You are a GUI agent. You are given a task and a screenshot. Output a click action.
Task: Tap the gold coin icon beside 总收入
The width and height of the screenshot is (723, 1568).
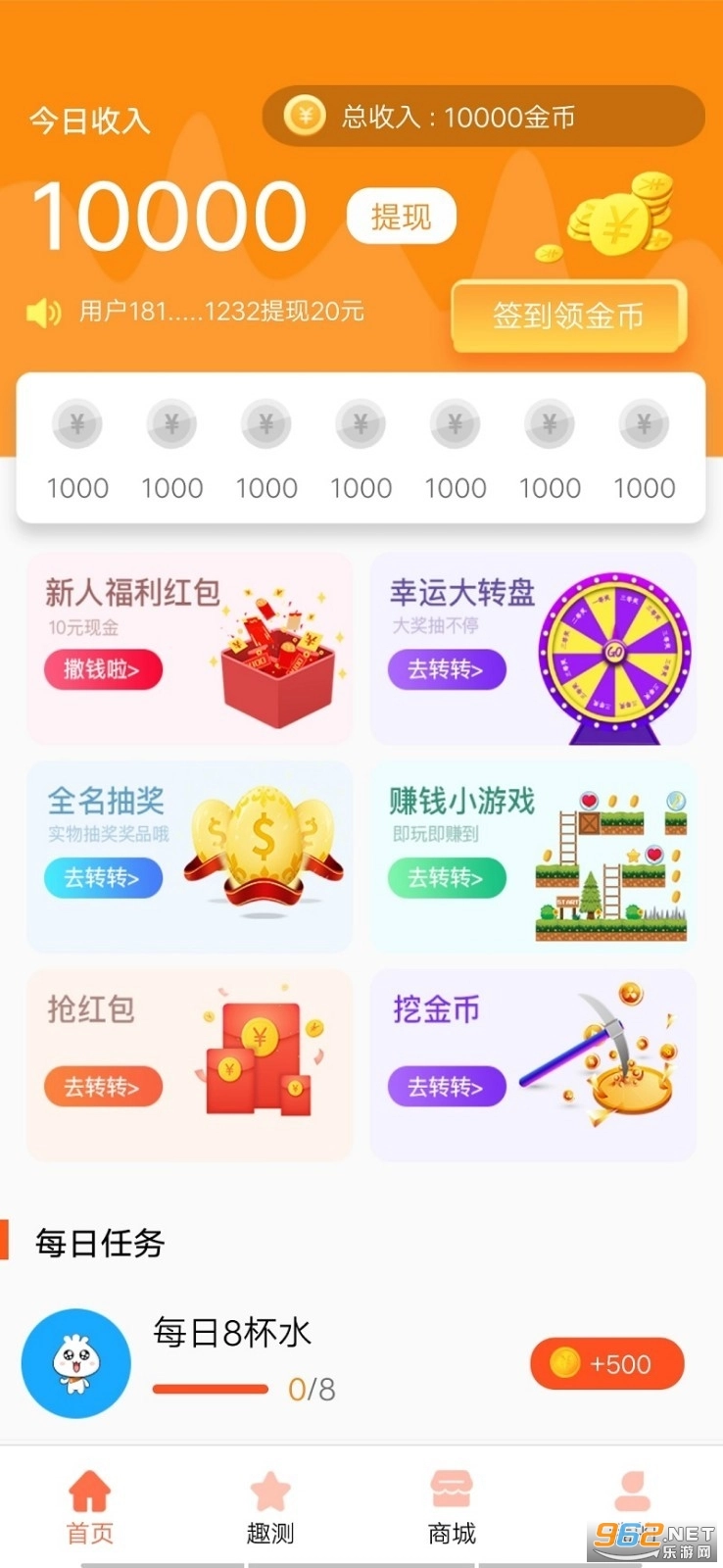click(x=304, y=116)
